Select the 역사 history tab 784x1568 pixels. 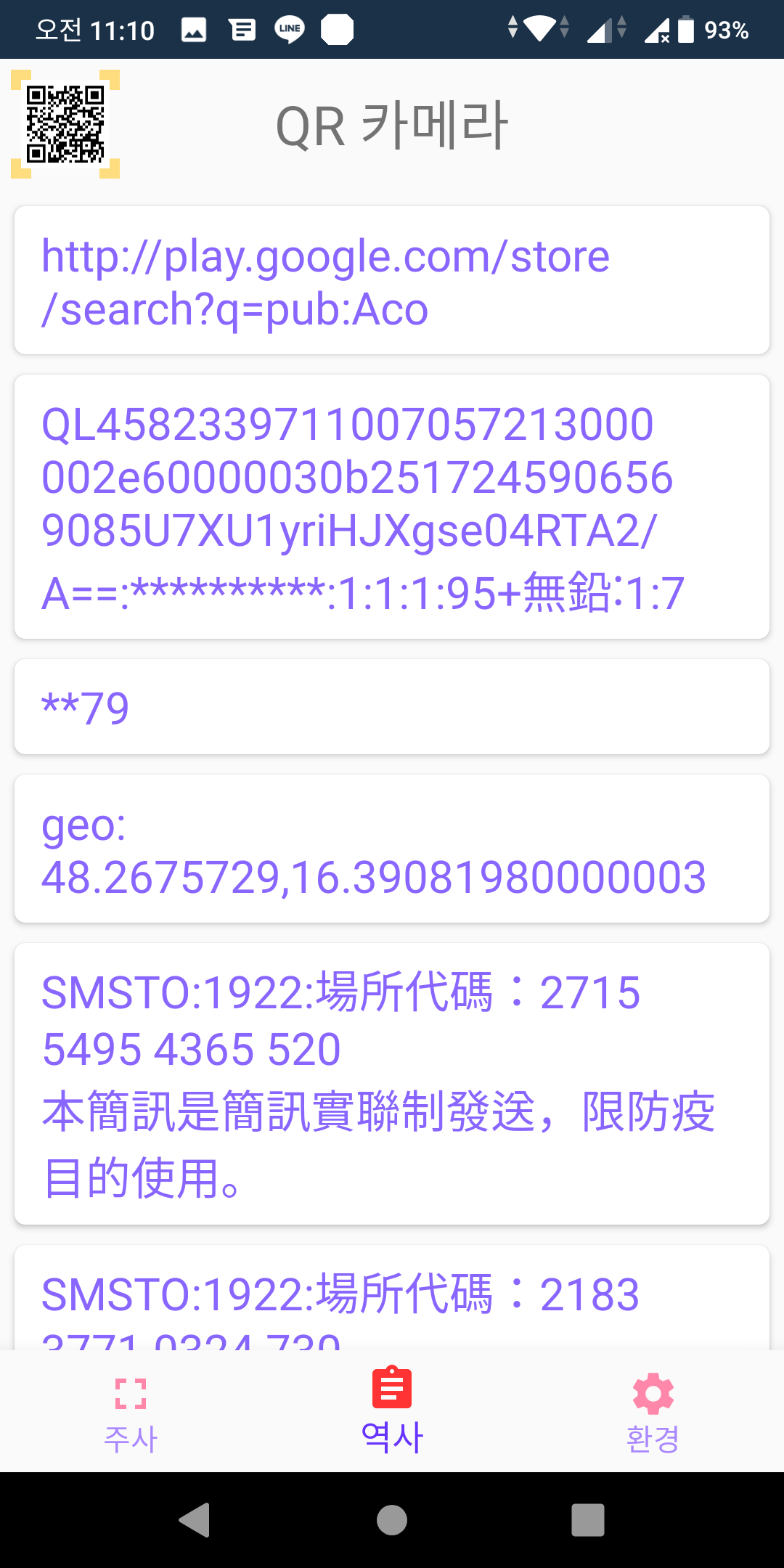(392, 1411)
